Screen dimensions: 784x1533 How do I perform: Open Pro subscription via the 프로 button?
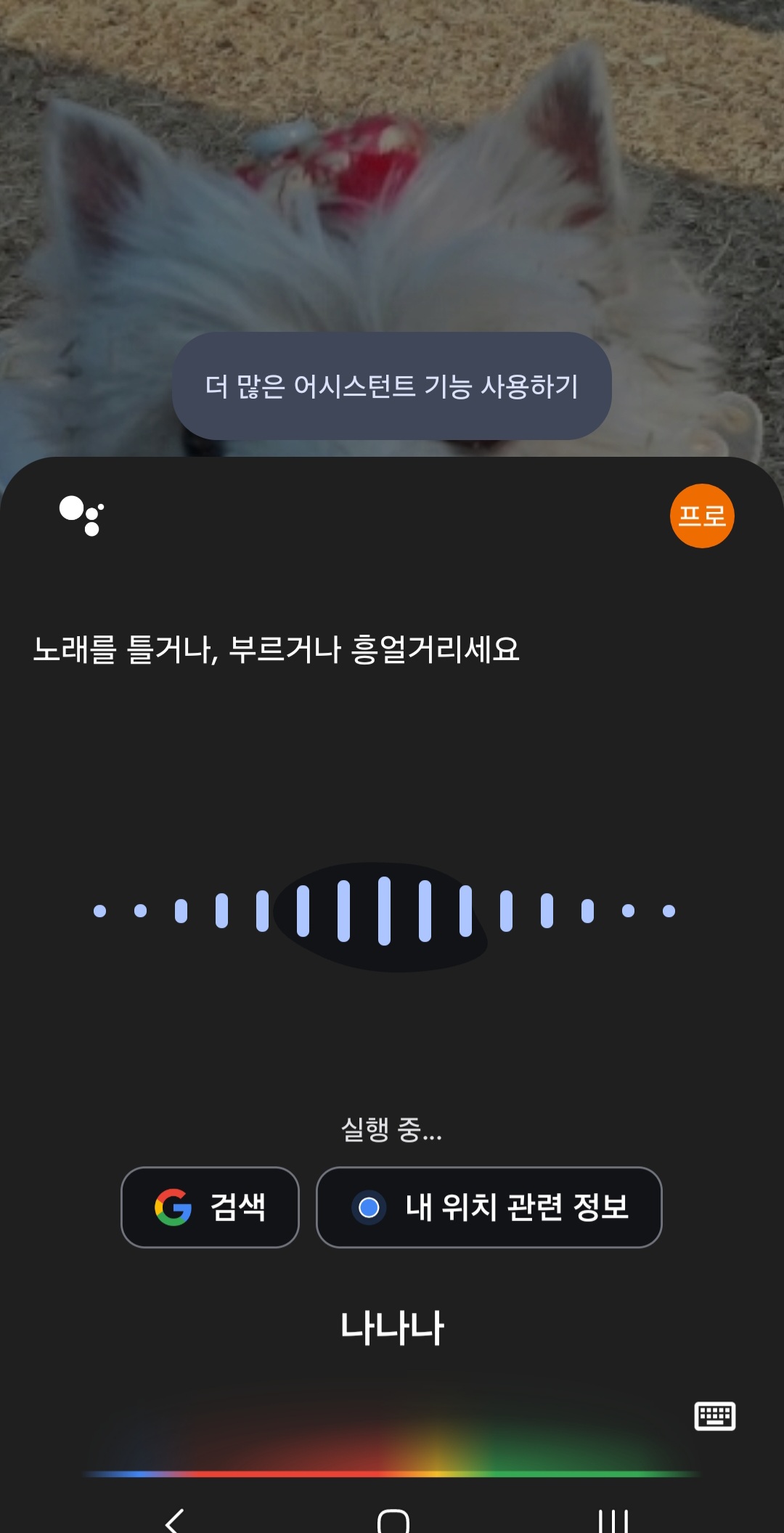coord(703,514)
